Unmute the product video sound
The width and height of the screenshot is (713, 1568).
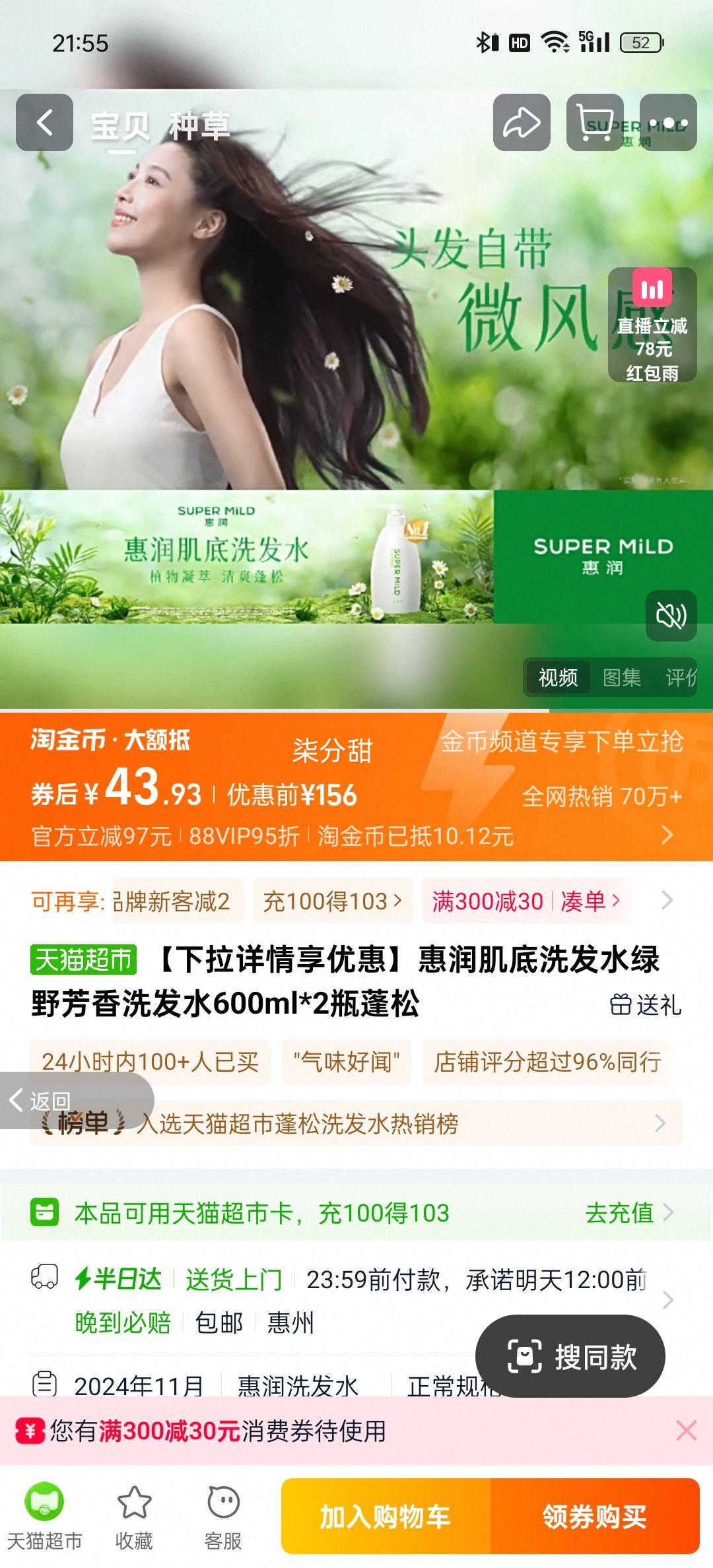click(x=671, y=616)
